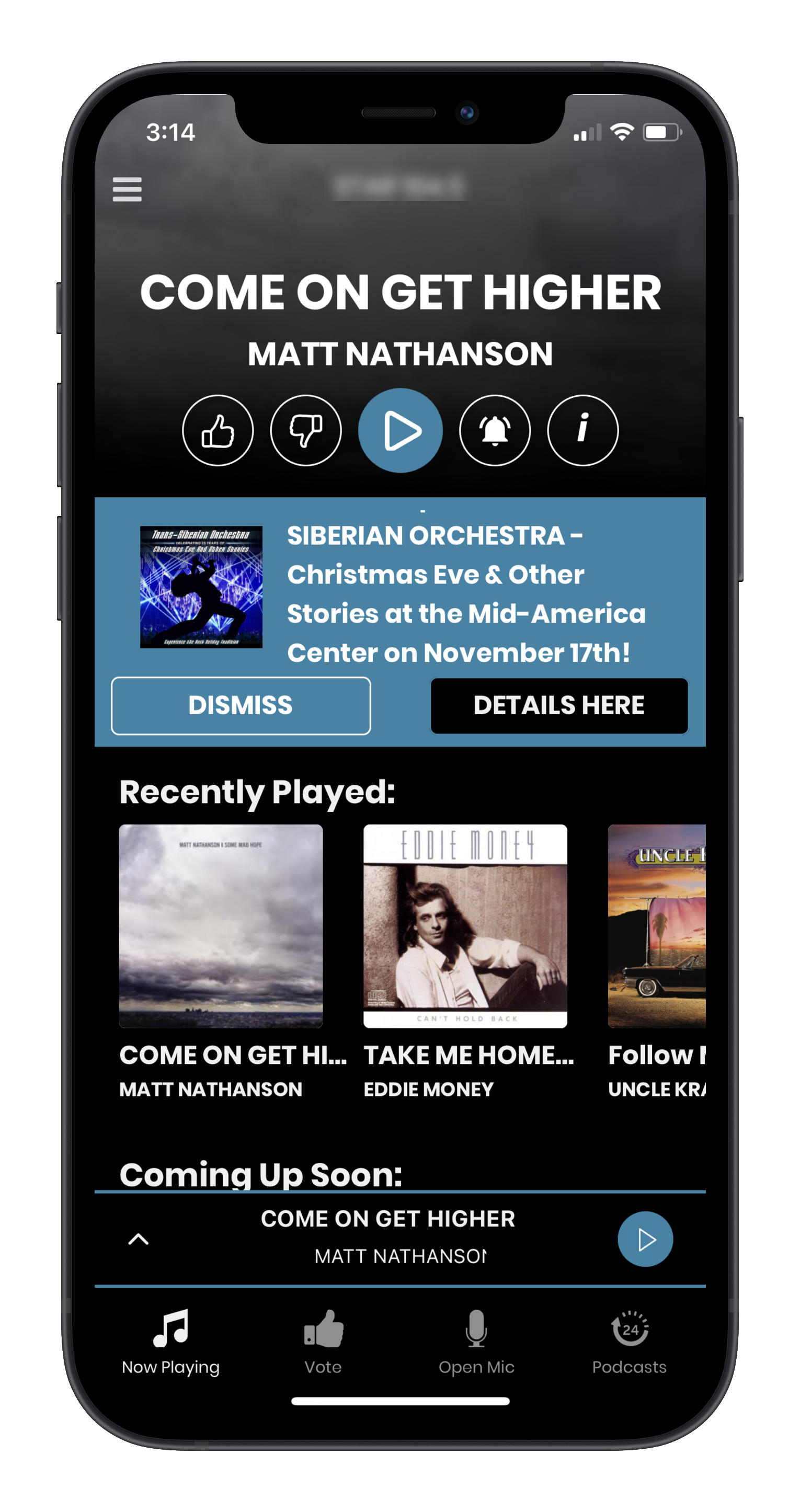
Task: Start playback with the large play button
Action: click(401, 430)
